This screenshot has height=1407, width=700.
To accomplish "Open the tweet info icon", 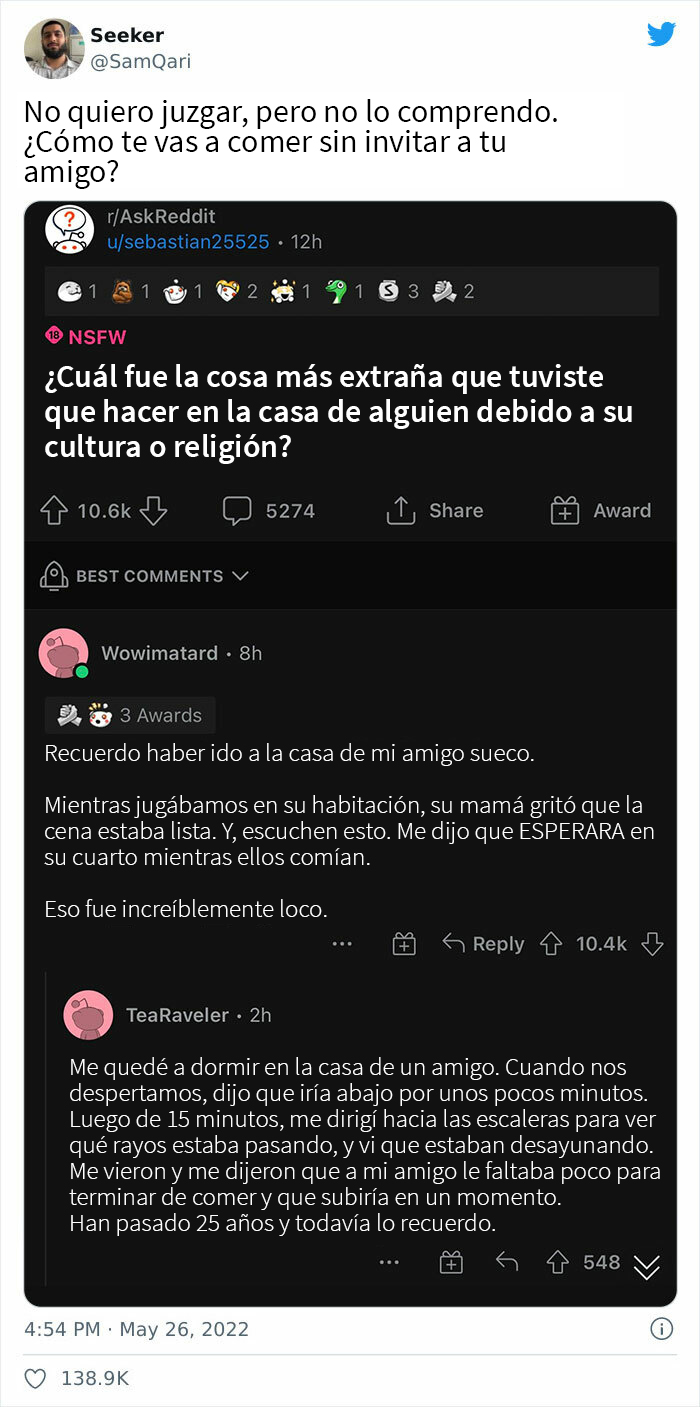I will tap(661, 1329).
